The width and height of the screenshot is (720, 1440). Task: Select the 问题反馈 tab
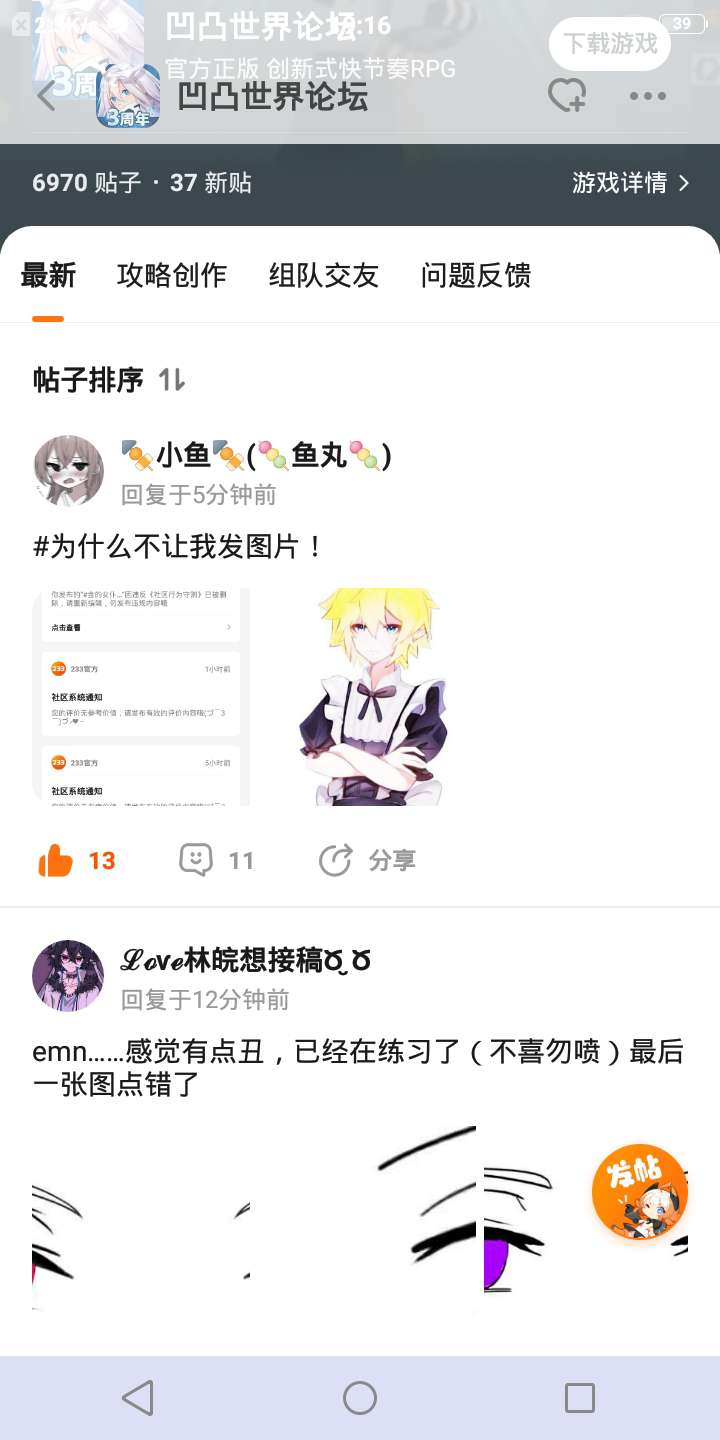coord(475,275)
